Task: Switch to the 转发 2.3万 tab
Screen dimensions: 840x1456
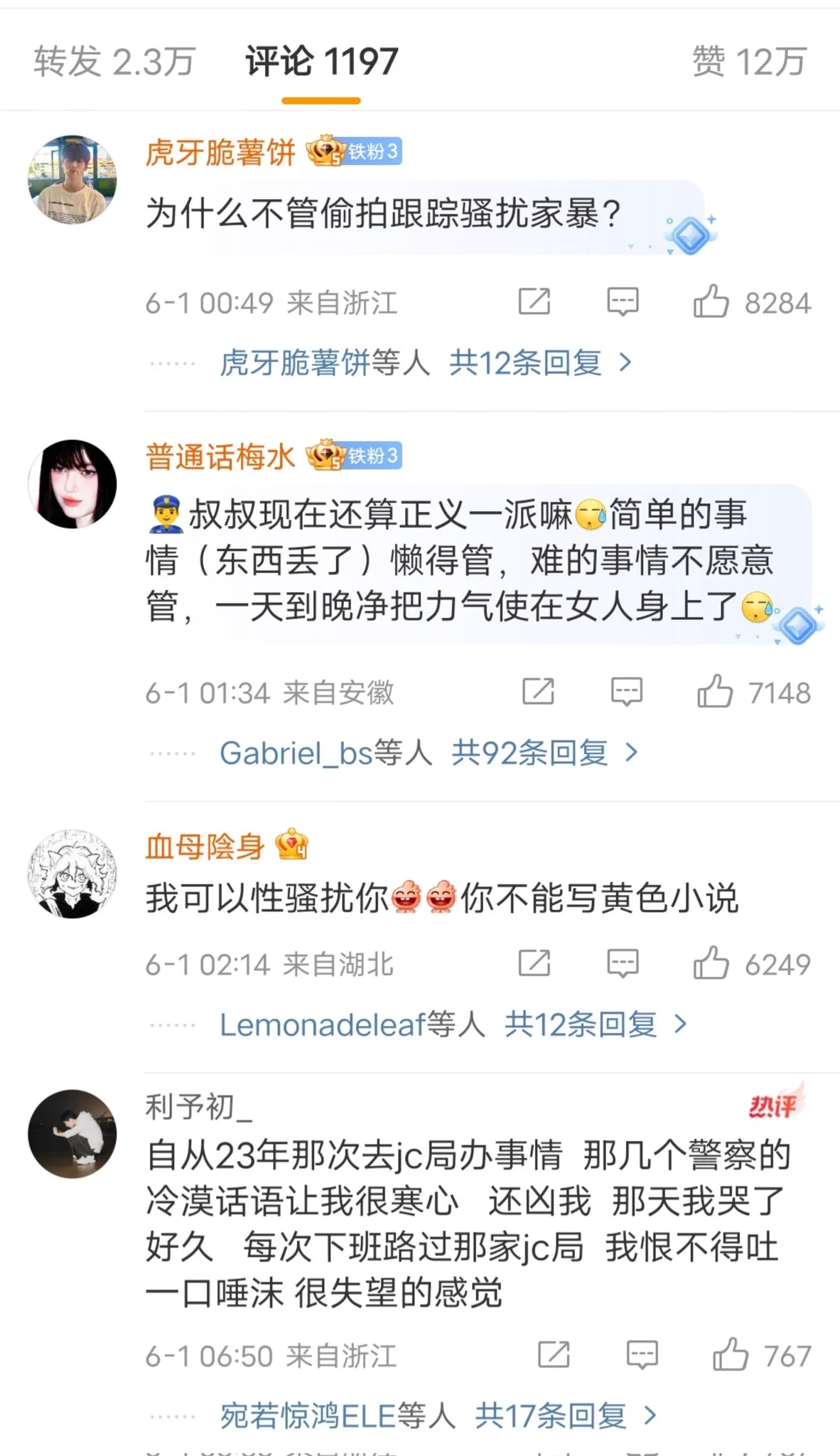Action: coord(114,62)
